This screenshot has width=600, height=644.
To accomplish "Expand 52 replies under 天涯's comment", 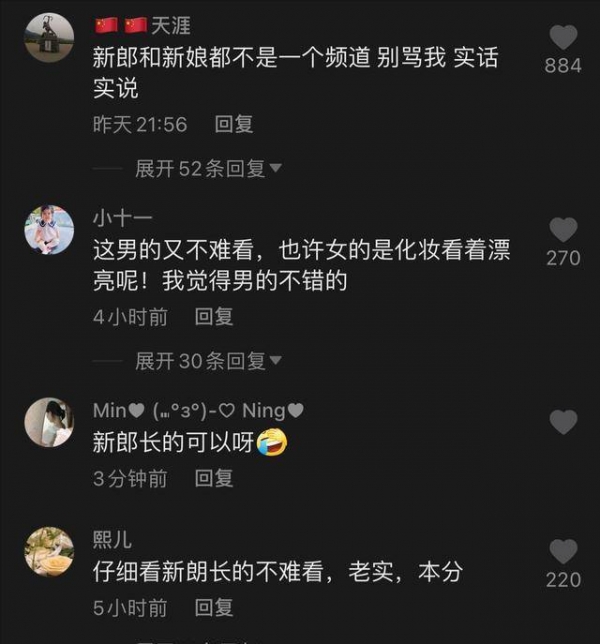I will 208,169.
